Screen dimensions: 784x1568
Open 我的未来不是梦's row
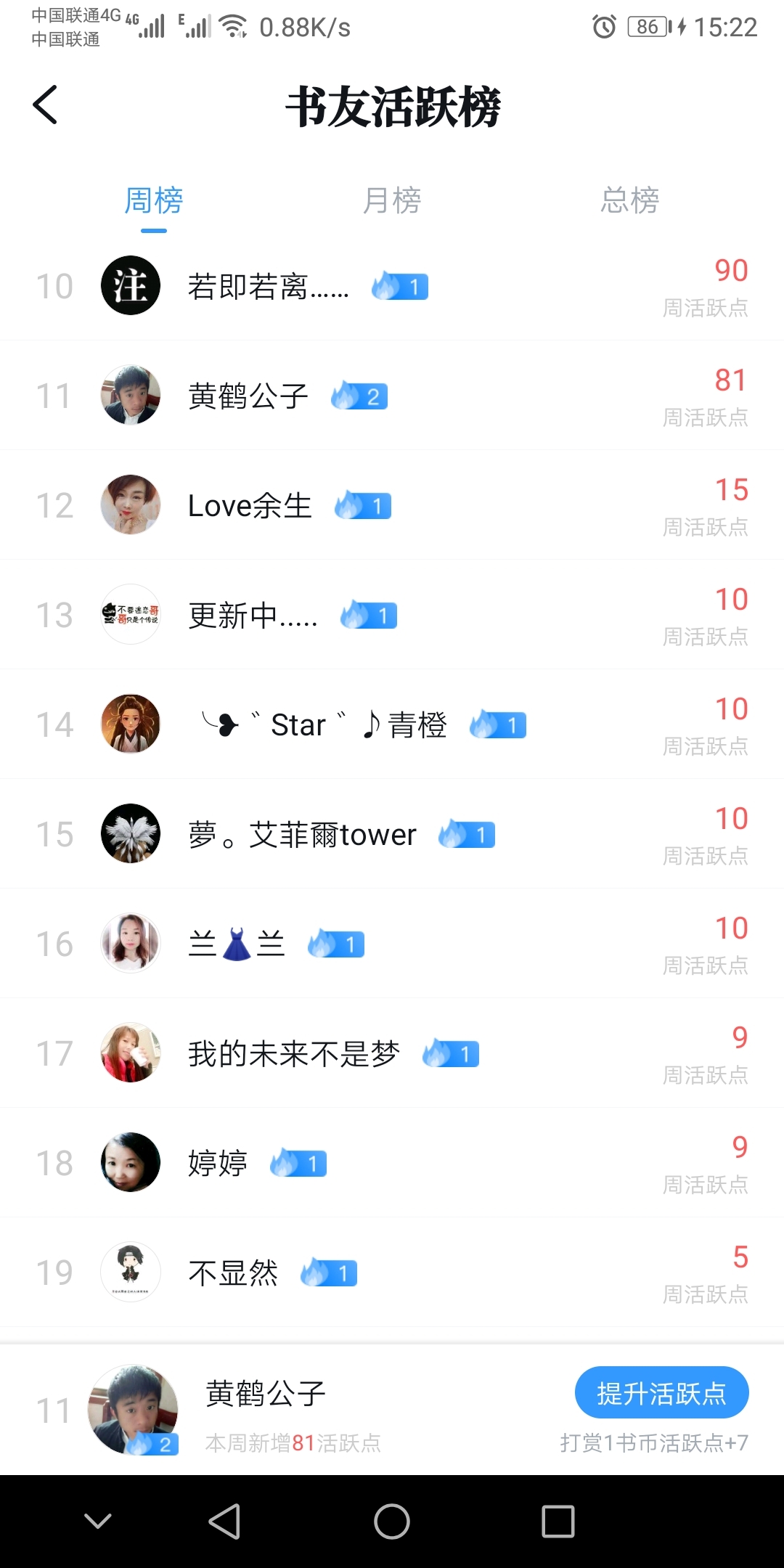pyautogui.click(x=392, y=1053)
